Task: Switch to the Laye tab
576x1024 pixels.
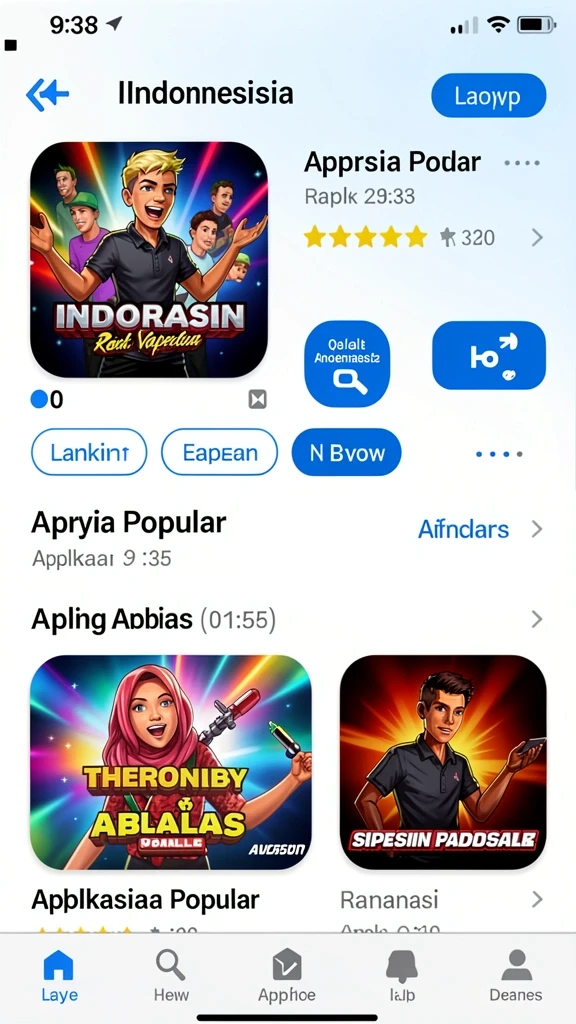Action: coord(59,976)
